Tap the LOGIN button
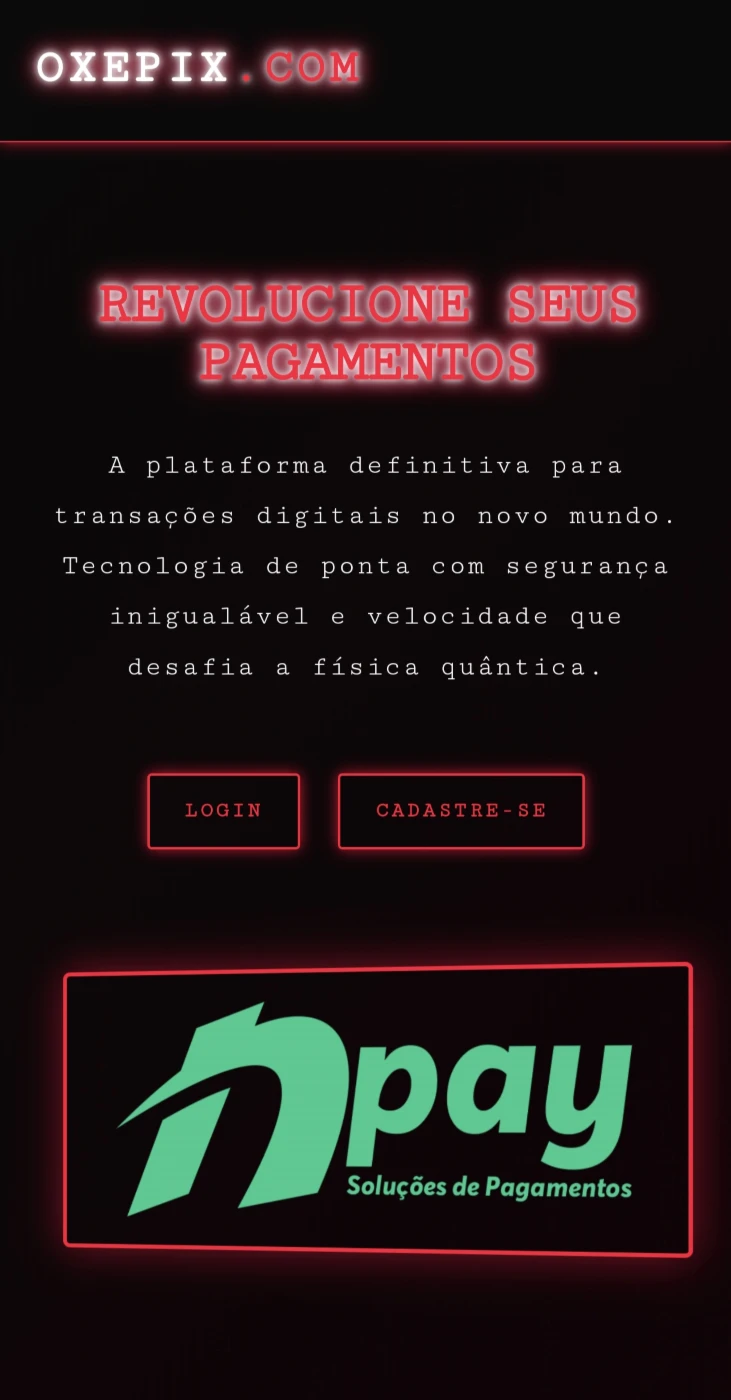 point(224,811)
